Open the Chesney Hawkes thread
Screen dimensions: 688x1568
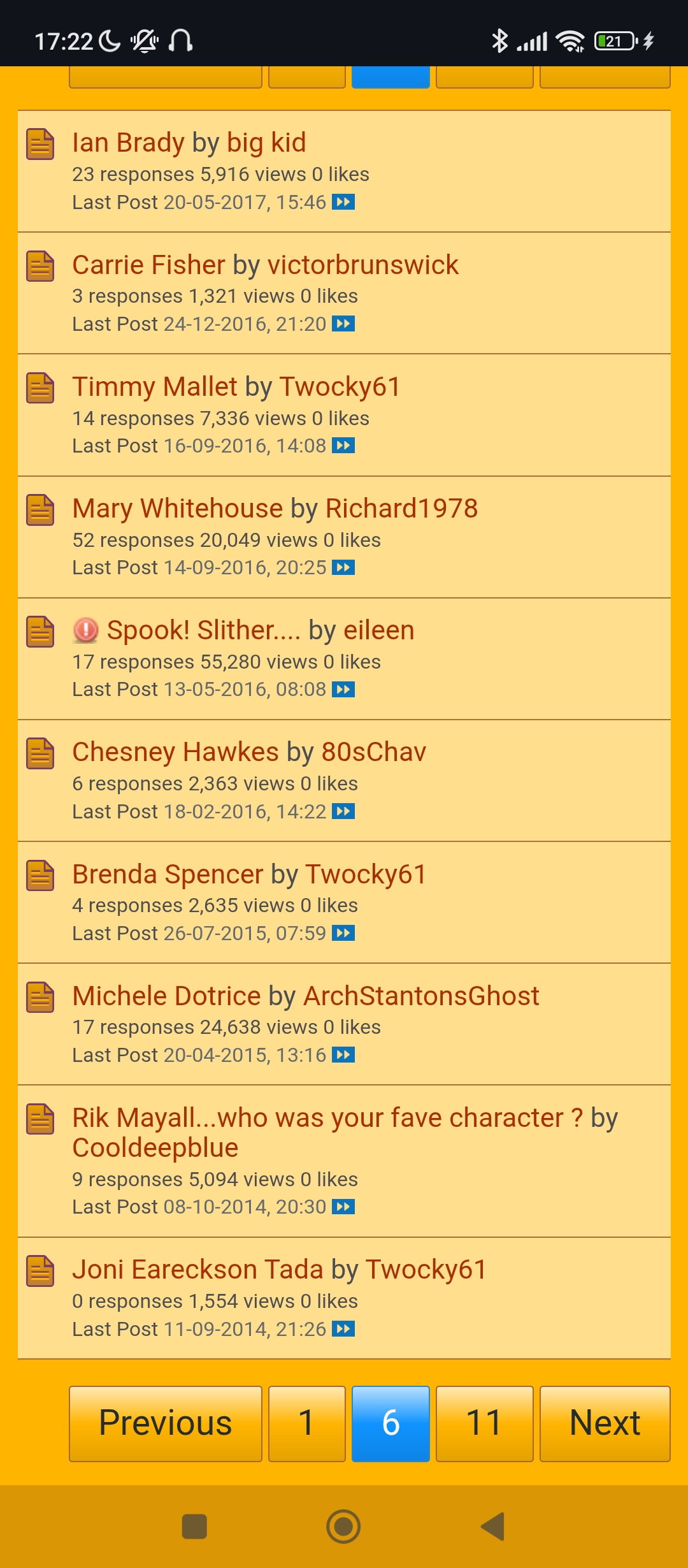(175, 752)
